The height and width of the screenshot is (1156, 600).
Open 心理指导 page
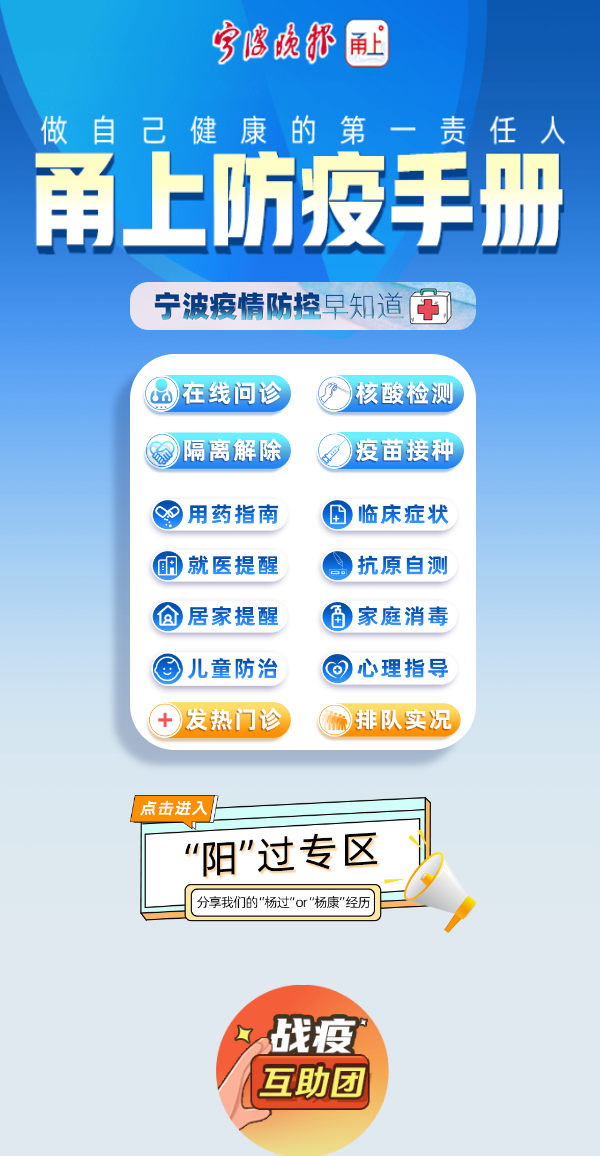389,669
